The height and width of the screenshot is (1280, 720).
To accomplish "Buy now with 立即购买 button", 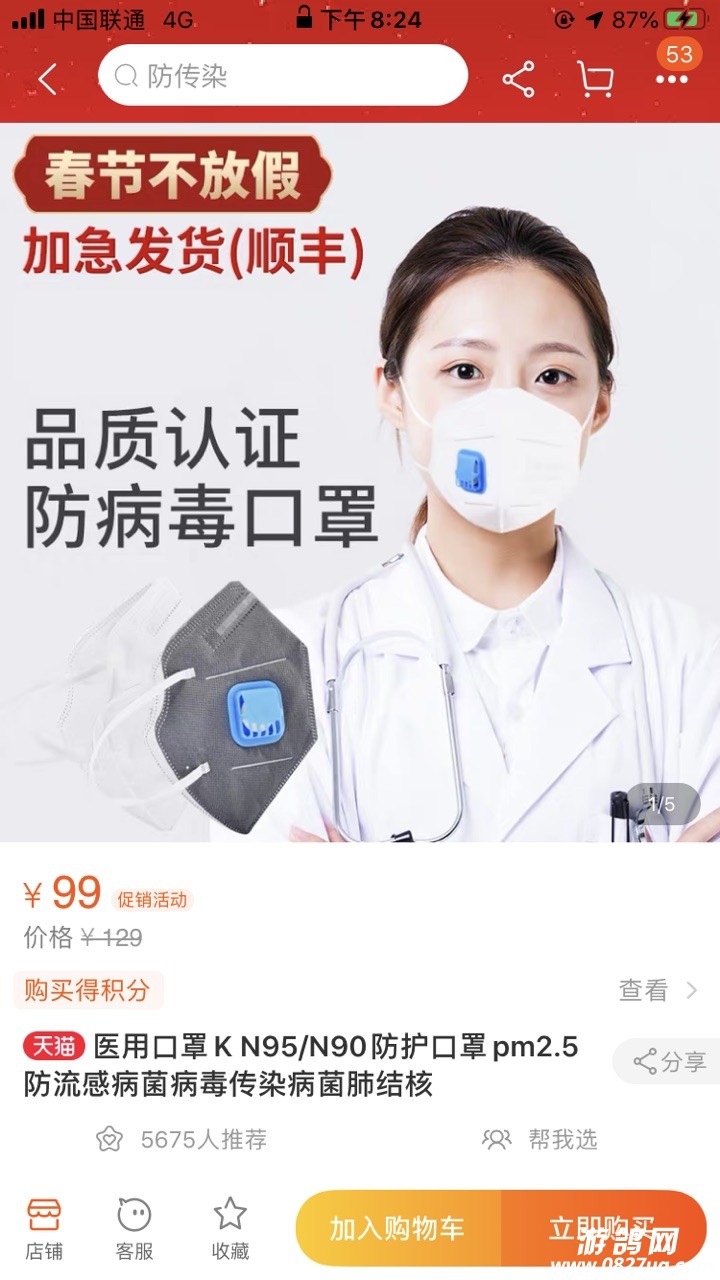I will coord(604,1228).
